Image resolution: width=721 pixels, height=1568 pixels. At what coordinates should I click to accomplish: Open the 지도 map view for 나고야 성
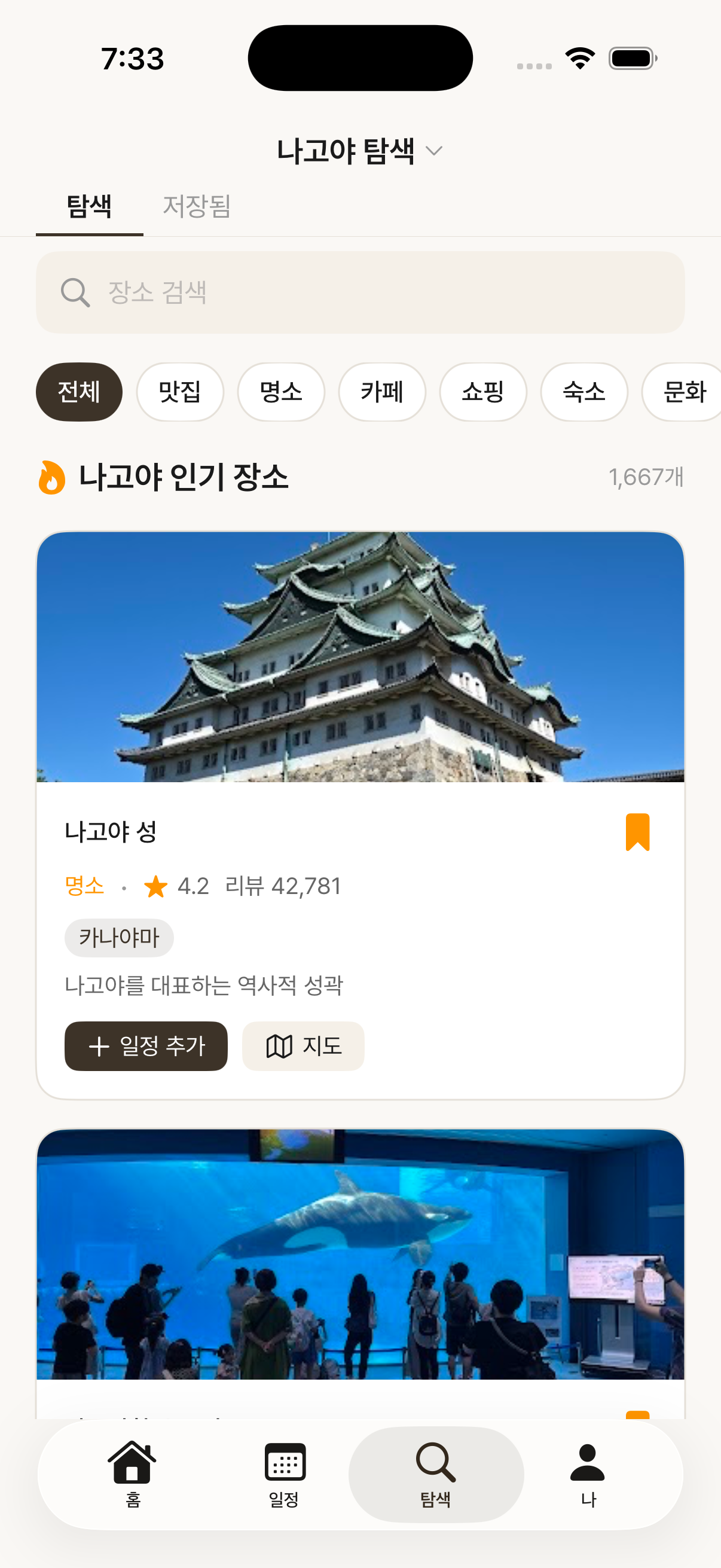point(303,1047)
